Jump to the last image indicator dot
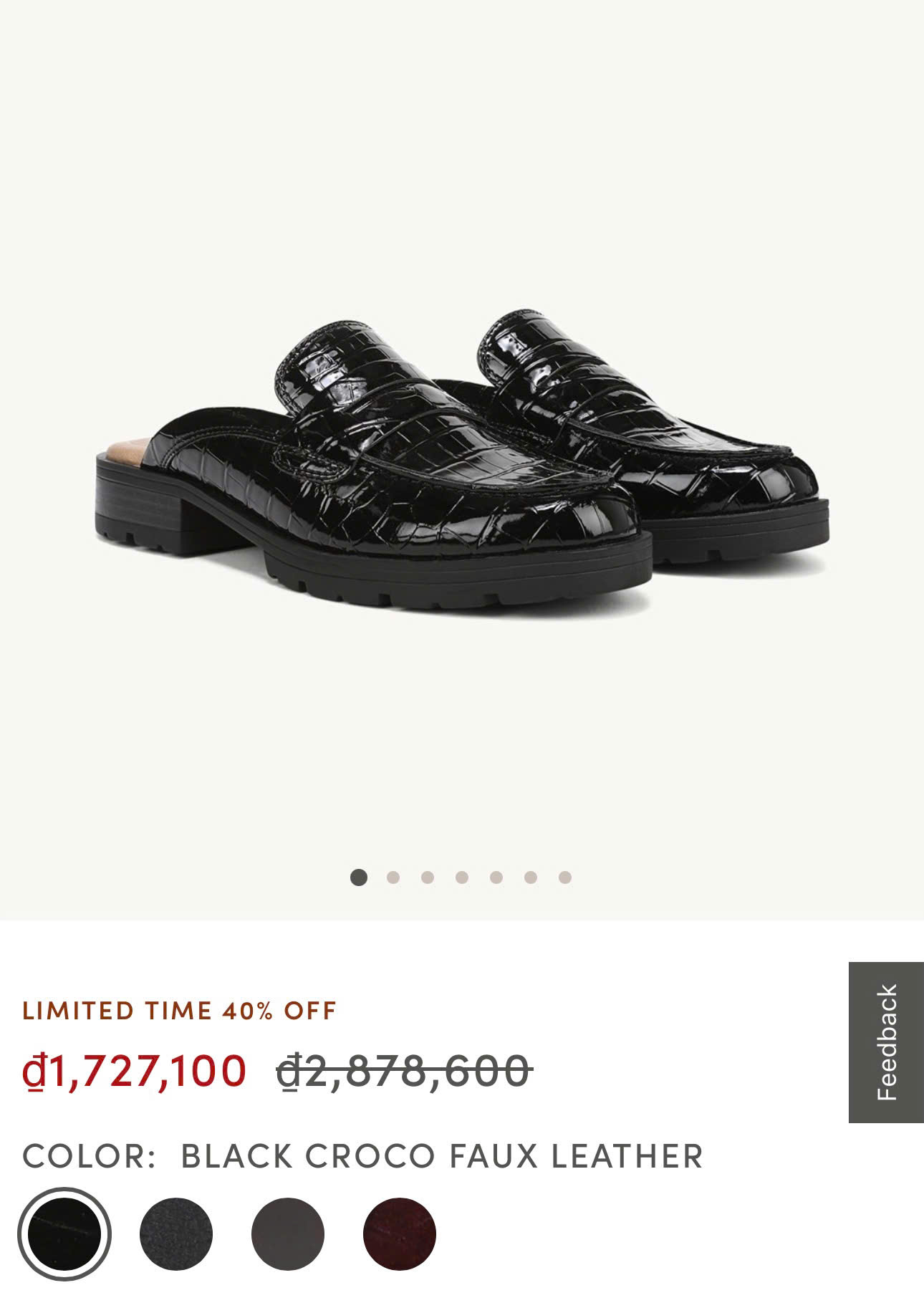Image resolution: width=924 pixels, height=1313 pixels. point(565,877)
